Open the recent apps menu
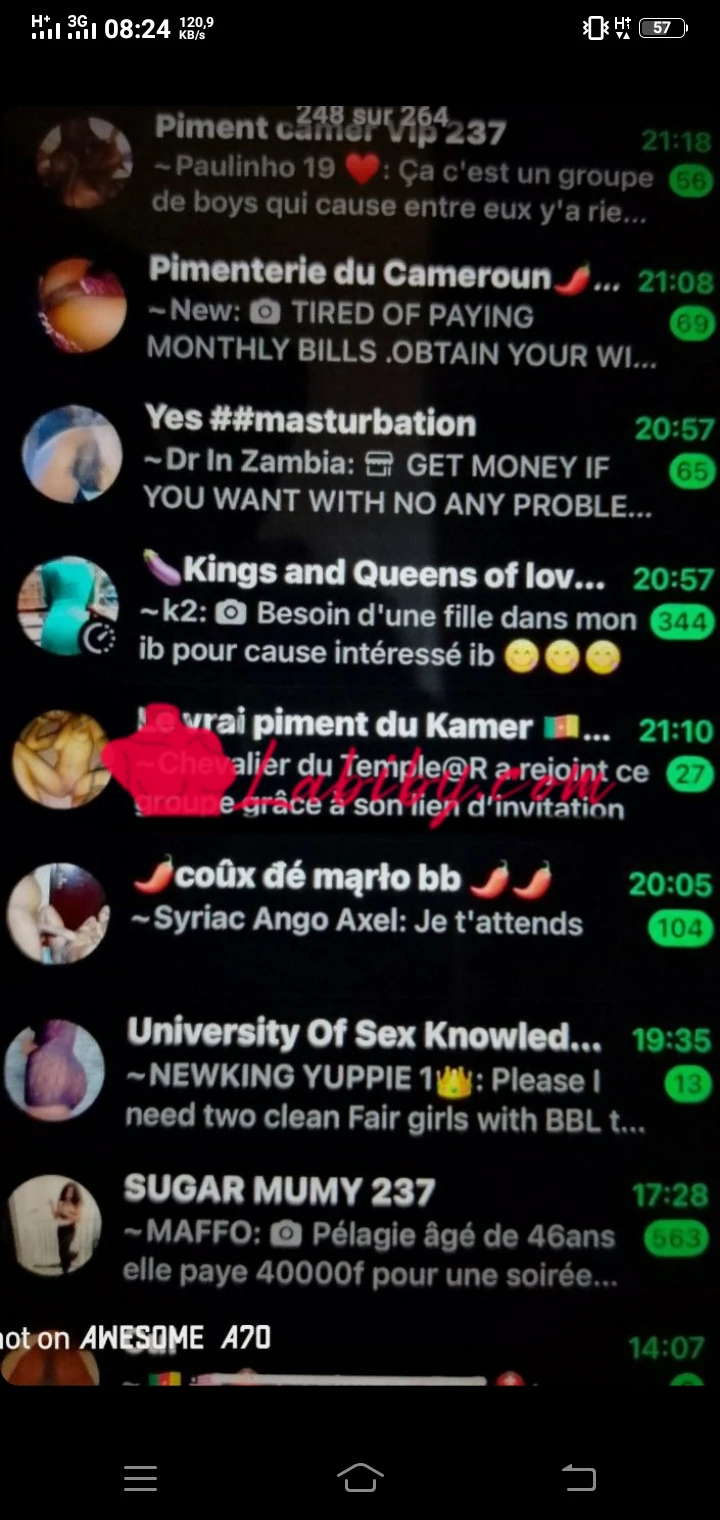The width and height of the screenshot is (720, 1520). (x=140, y=1478)
